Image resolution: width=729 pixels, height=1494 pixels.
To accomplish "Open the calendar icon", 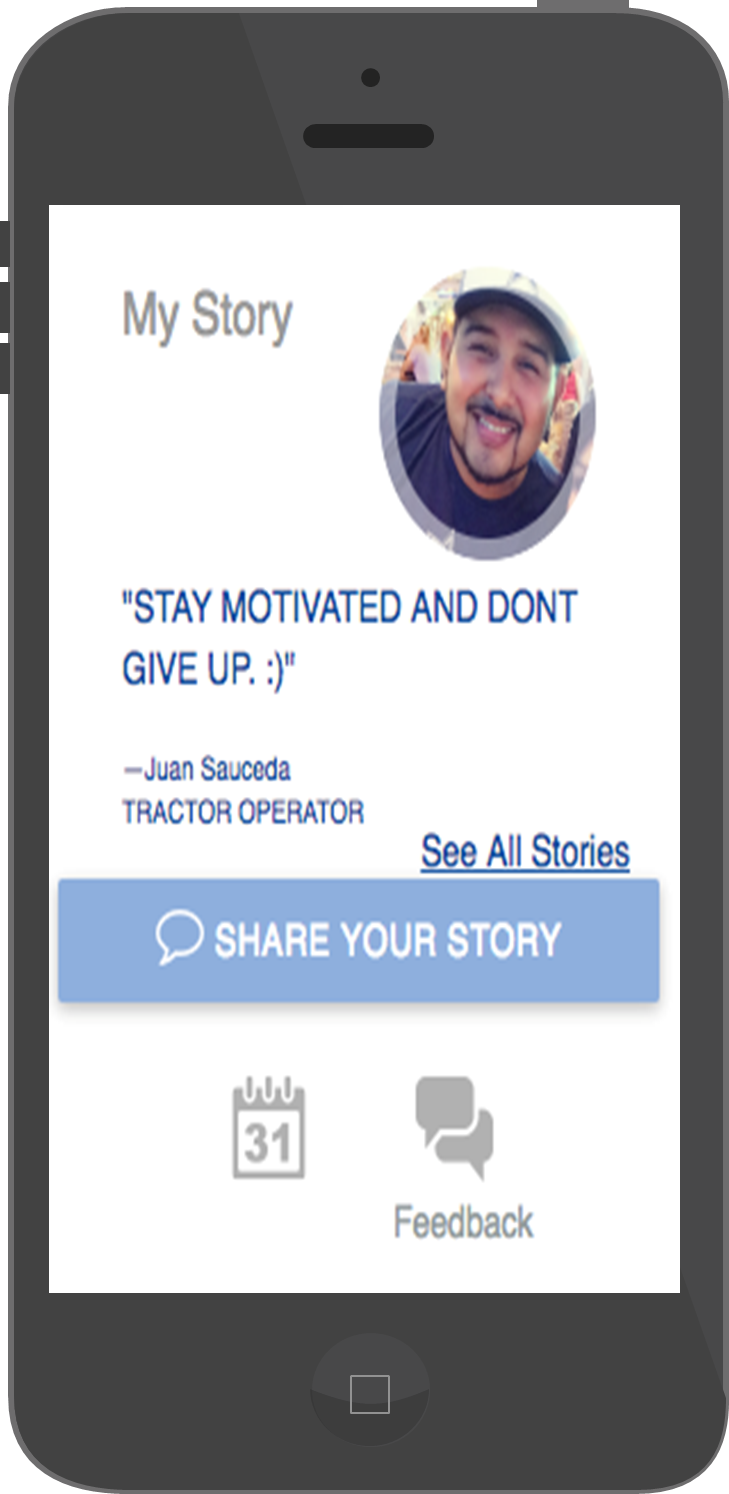I will coord(269,1128).
